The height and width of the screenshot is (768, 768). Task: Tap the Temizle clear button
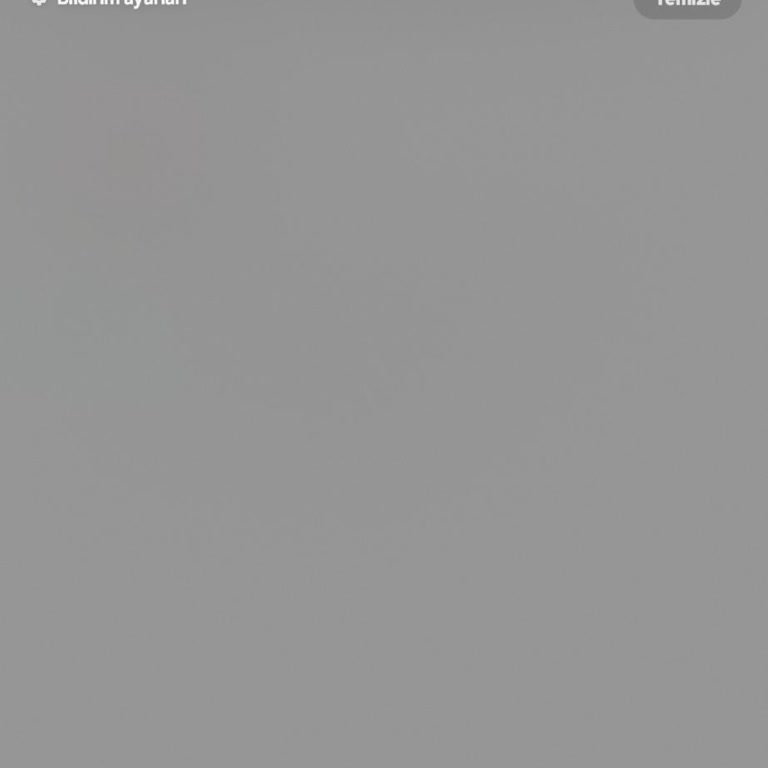click(x=687, y=5)
